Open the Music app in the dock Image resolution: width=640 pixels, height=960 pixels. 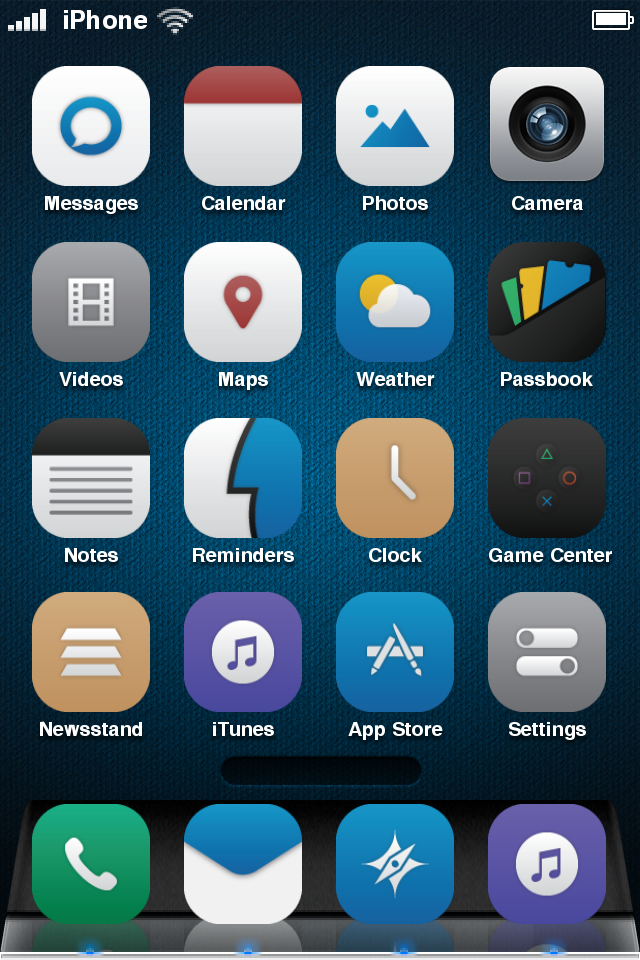[x=547, y=864]
